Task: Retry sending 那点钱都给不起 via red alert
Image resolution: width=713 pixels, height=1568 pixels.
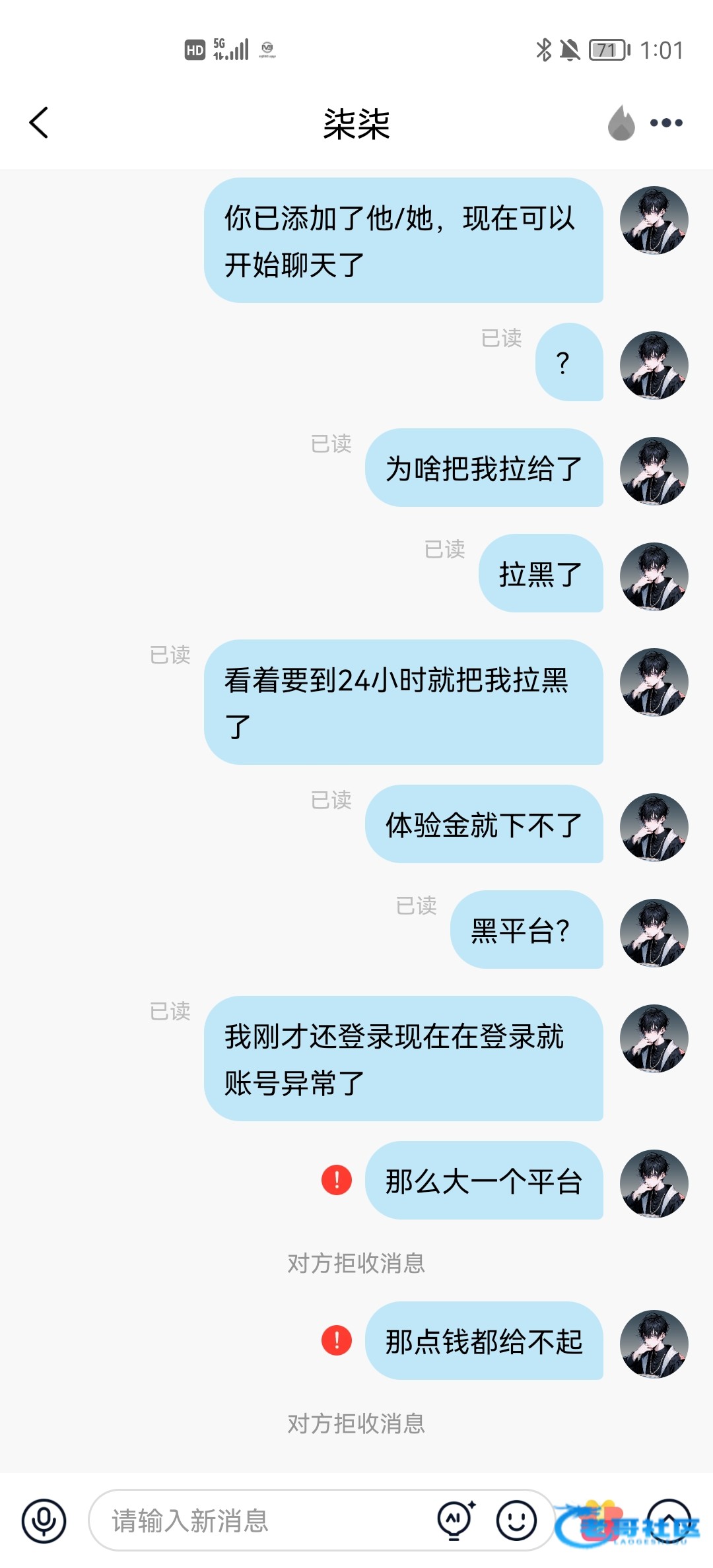Action: click(337, 1340)
